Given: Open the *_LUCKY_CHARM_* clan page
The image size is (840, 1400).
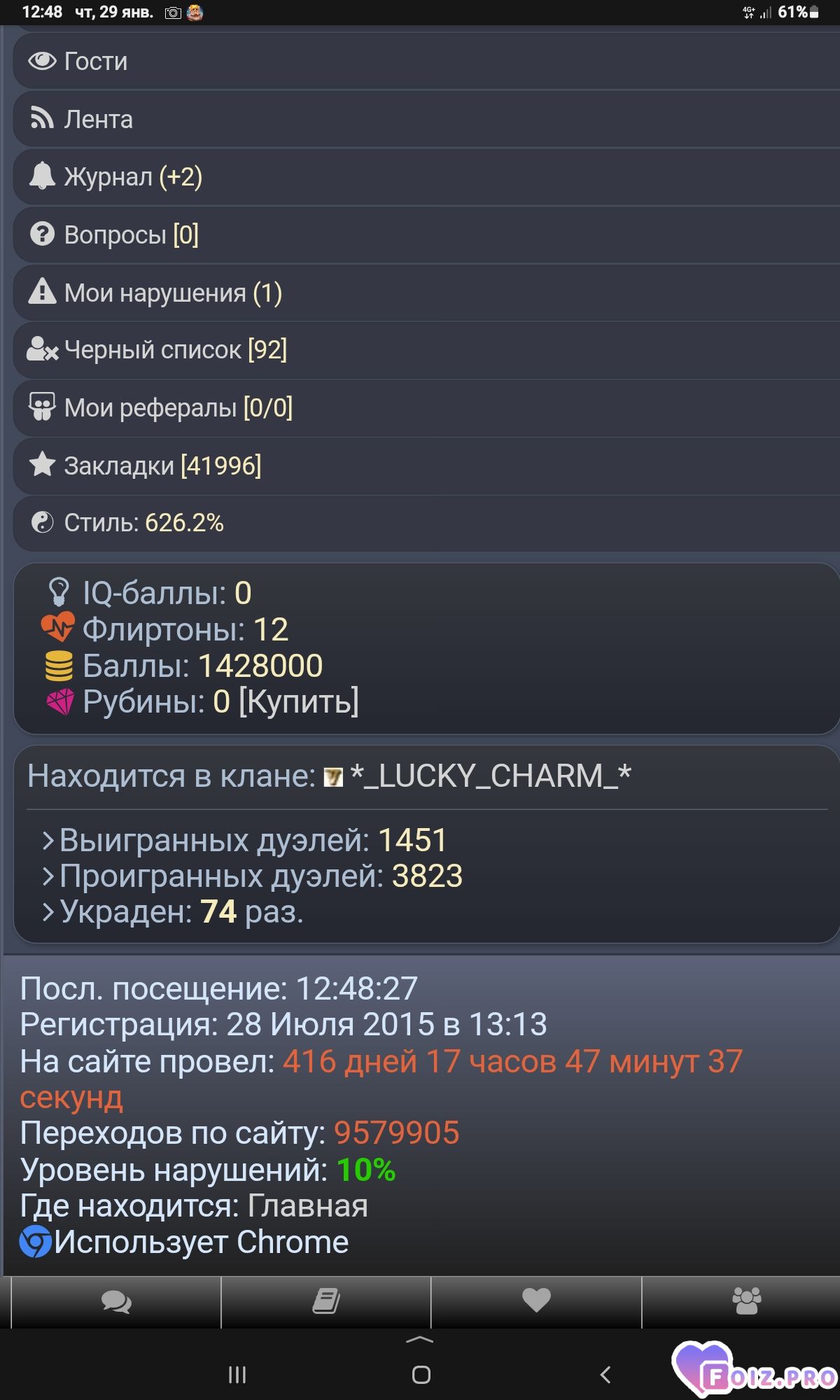Looking at the screenshot, I should click(x=490, y=776).
